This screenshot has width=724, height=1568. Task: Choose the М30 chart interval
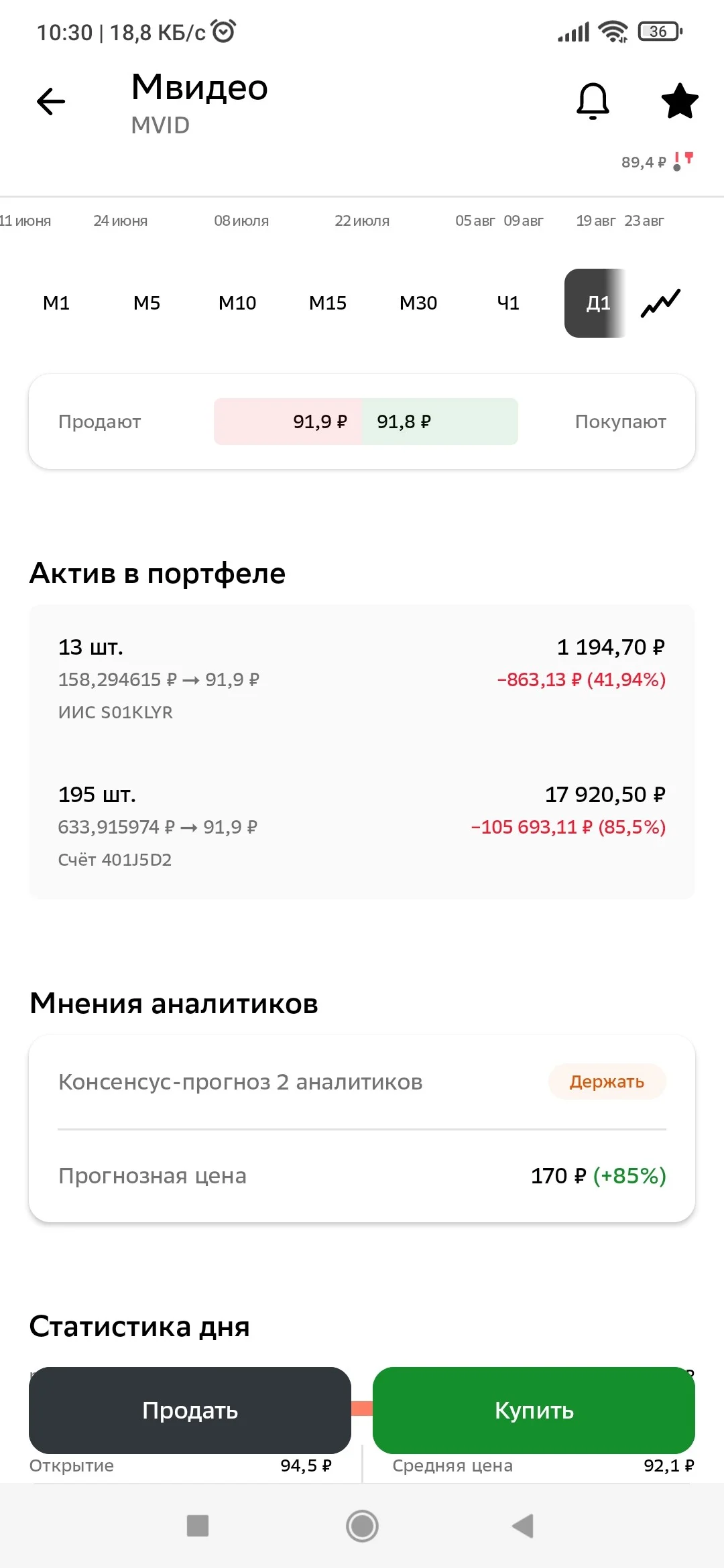click(418, 304)
